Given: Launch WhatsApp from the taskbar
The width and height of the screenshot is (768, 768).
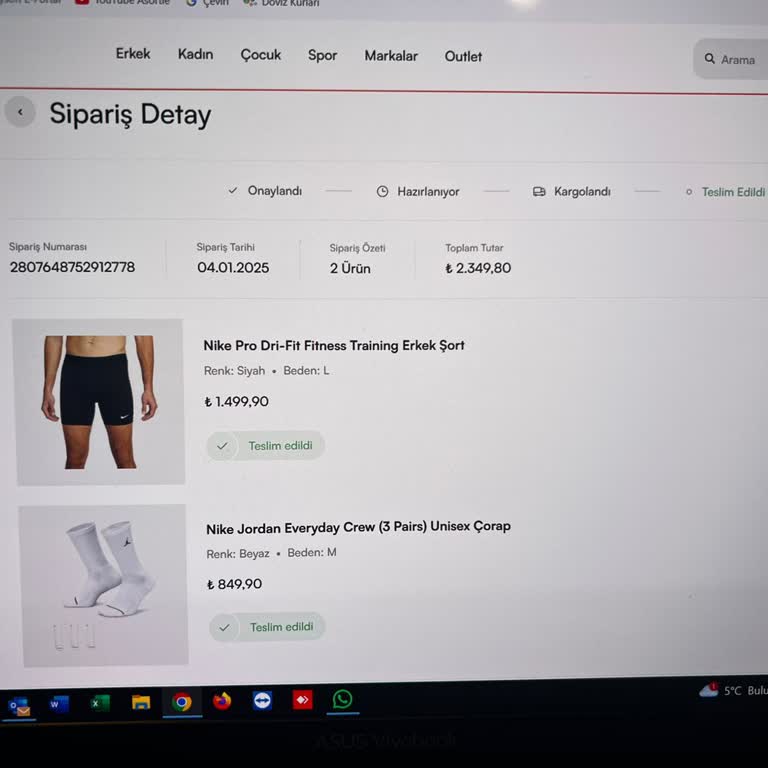Looking at the screenshot, I should 343,699.
